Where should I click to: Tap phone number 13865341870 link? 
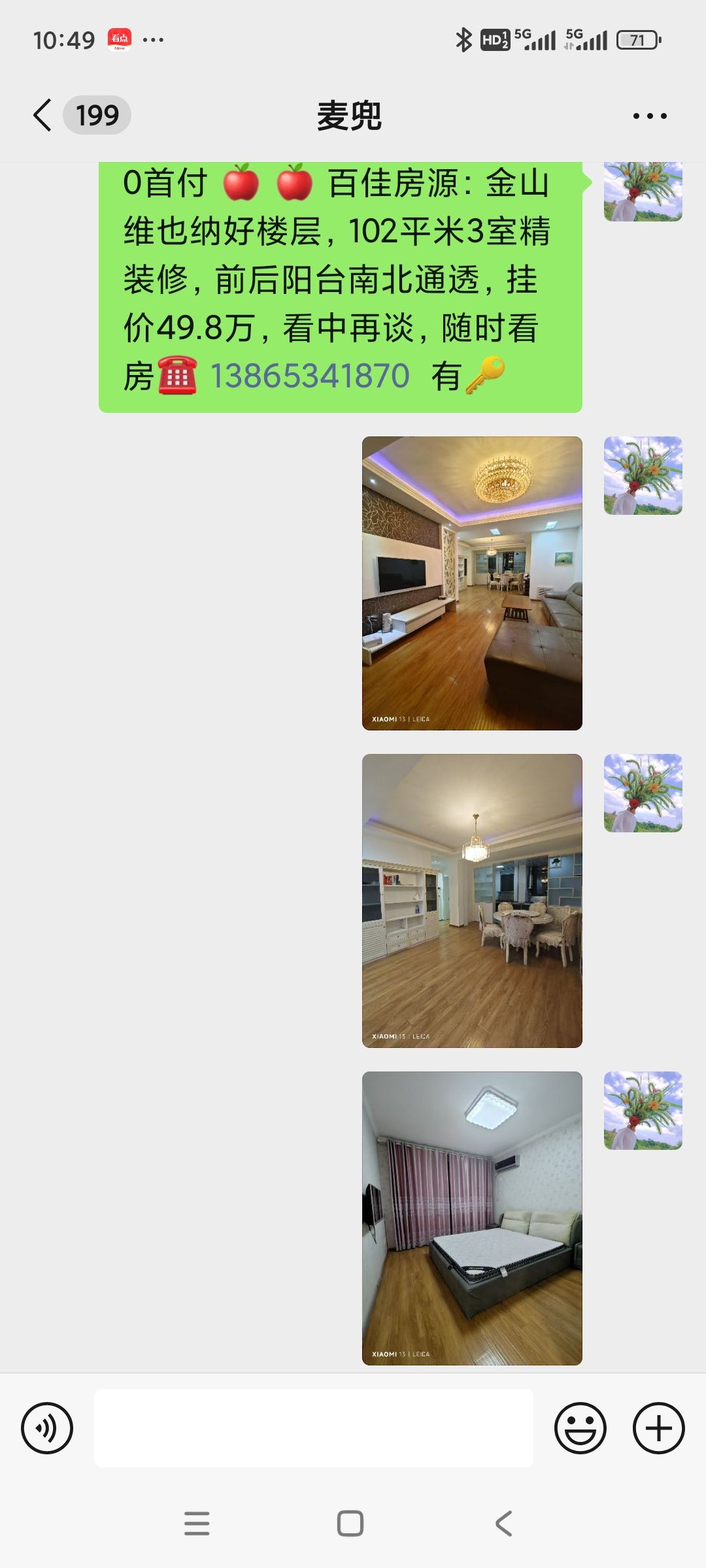pos(310,376)
